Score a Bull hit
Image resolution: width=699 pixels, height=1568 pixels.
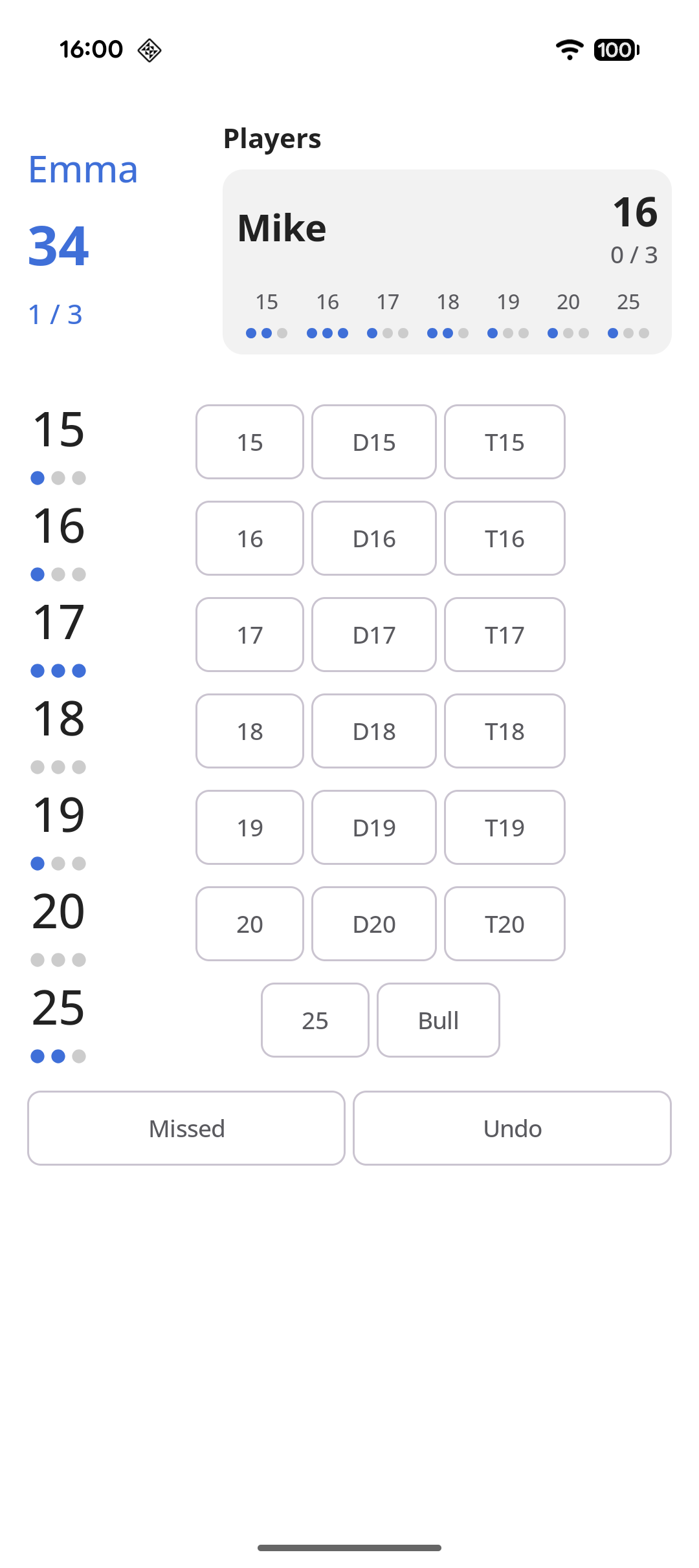[x=438, y=1020]
